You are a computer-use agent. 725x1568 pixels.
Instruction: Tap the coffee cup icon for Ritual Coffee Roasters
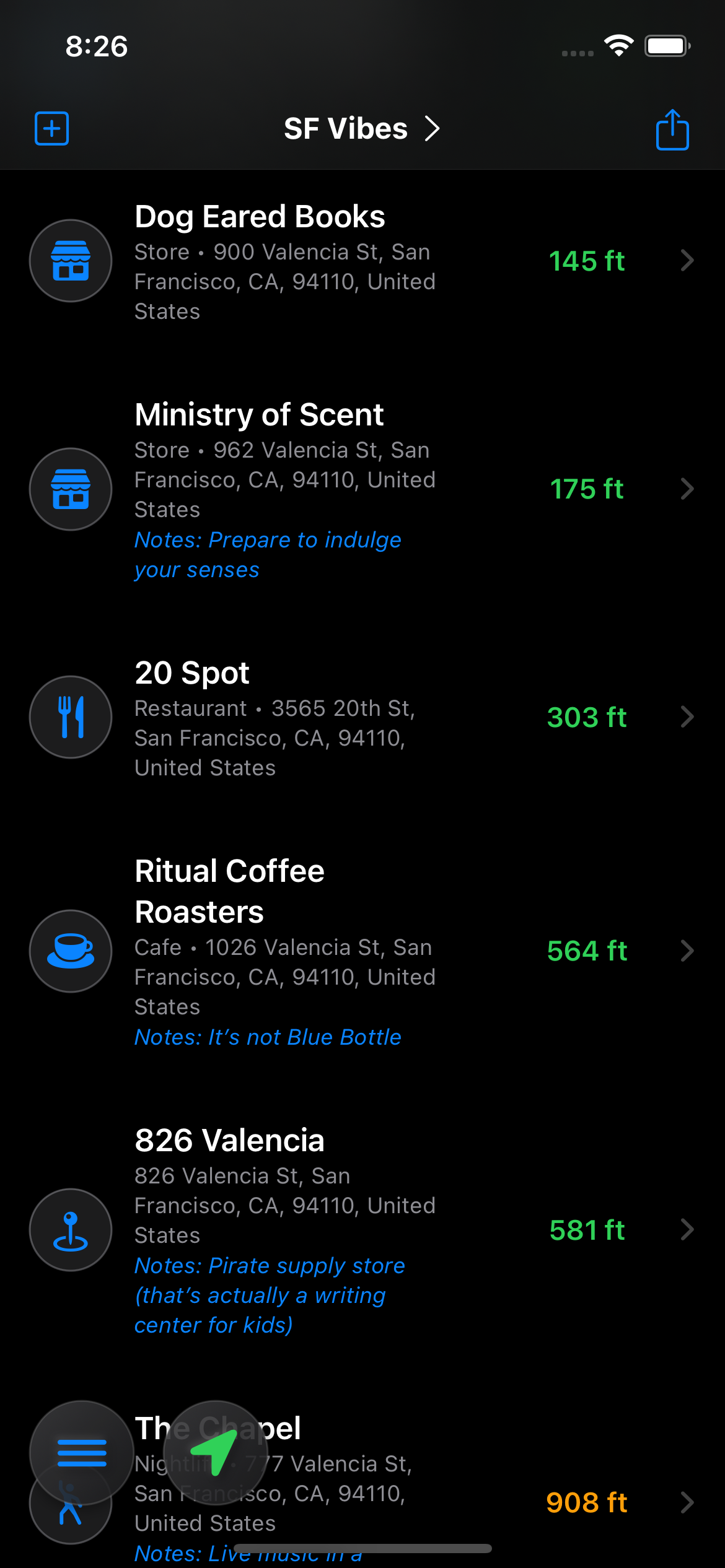click(x=70, y=951)
